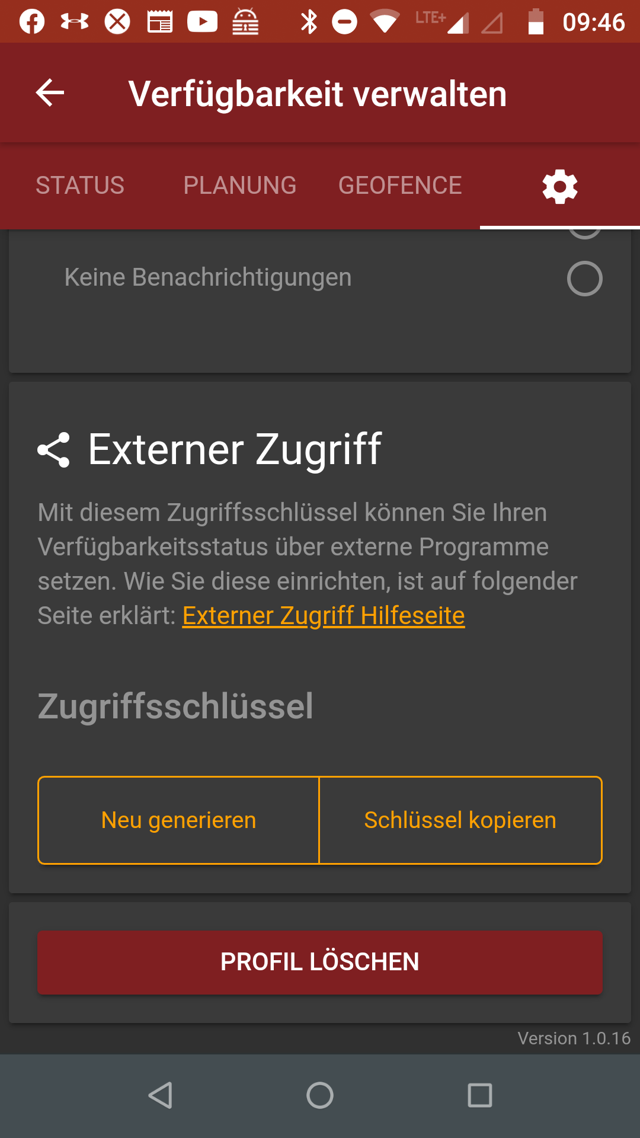This screenshot has height=1138, width=640.
Task: Select the Keine Benachrichtigungen option
Action: (584, 278)
